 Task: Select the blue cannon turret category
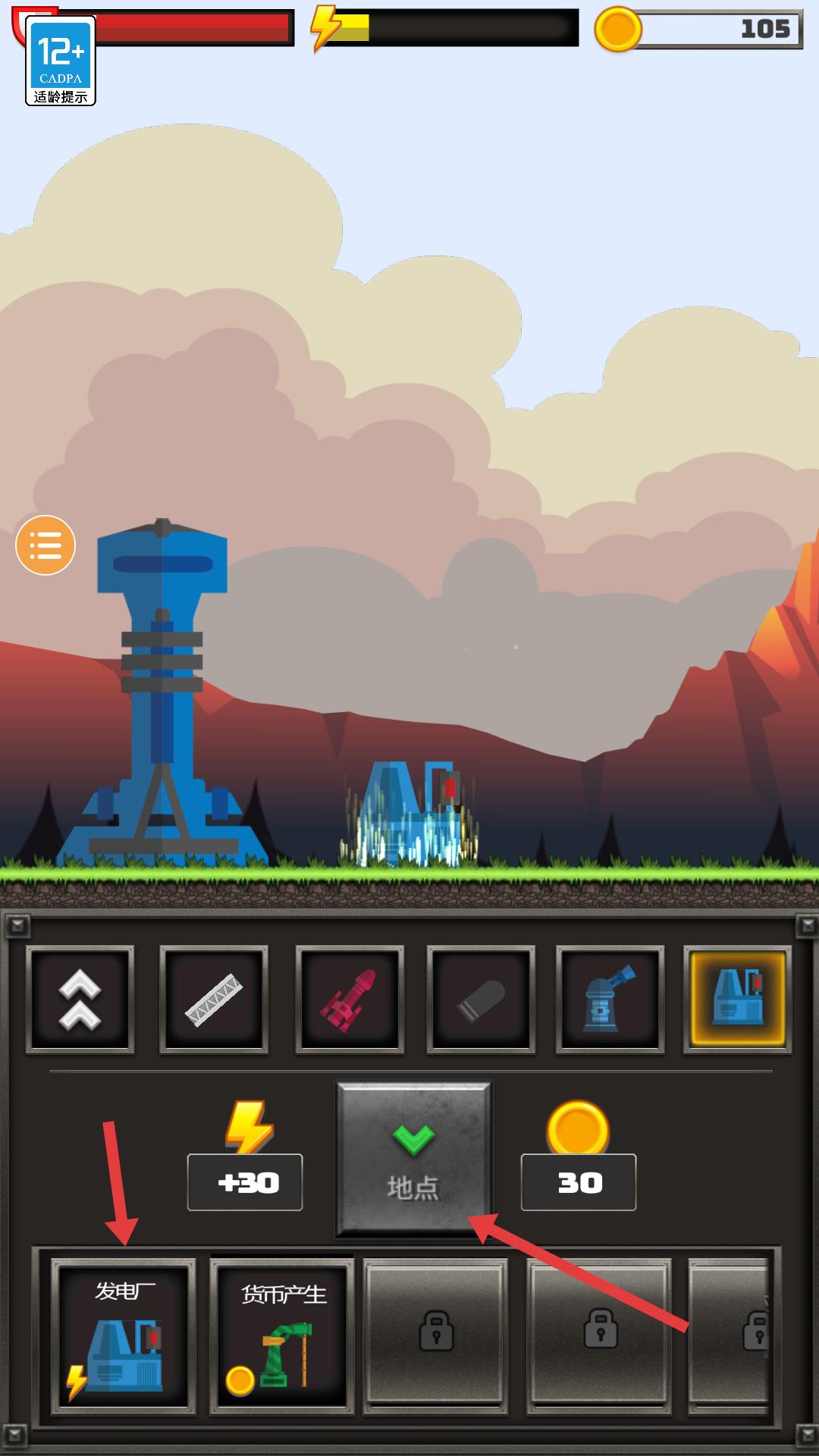[610, 999]
